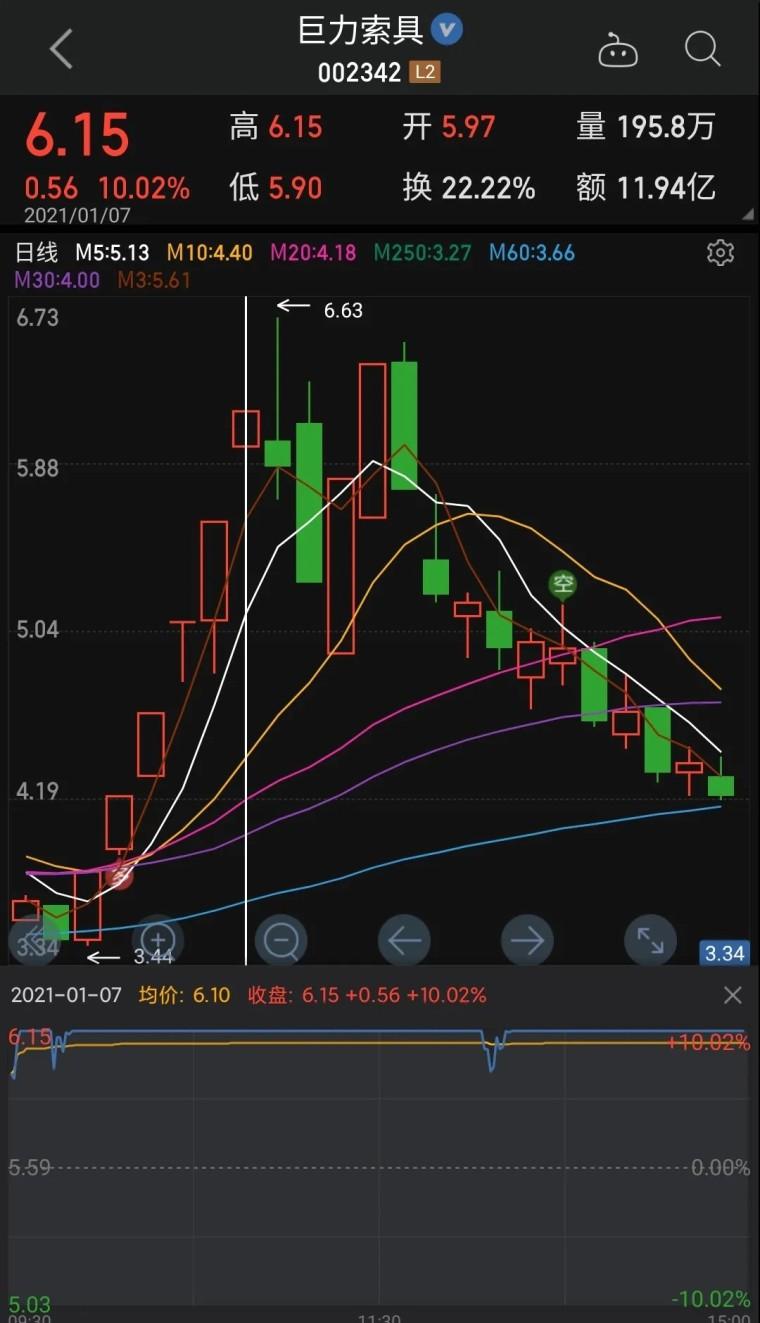Viewport: 760px width, 1323px height.
Task: Open stock search
Action: pyautogui.click(x=702, y=48)
